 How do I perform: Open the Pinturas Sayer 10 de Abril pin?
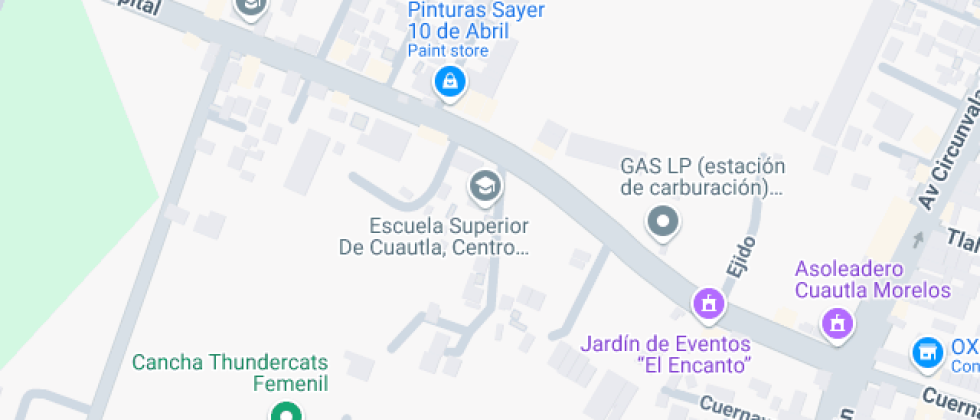pos(450,81)
